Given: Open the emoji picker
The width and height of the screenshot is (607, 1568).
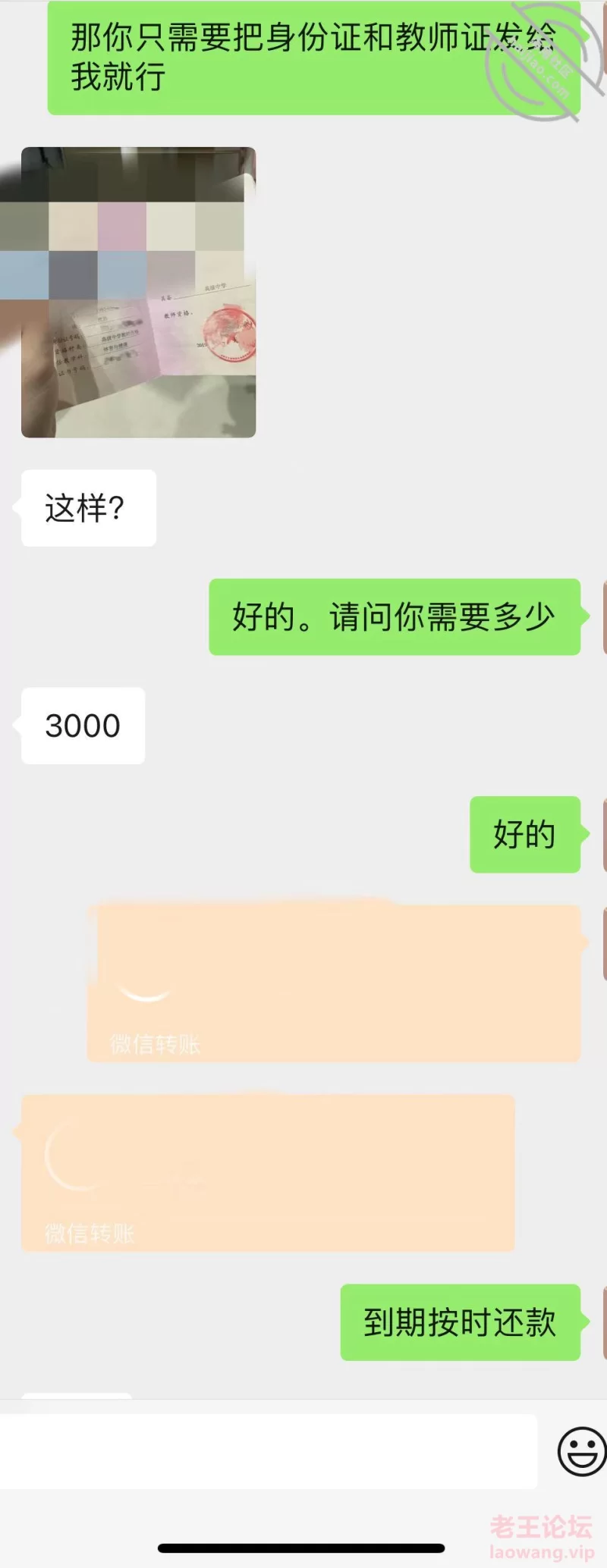Looking at the screenshot, I should pos(580,1451).
